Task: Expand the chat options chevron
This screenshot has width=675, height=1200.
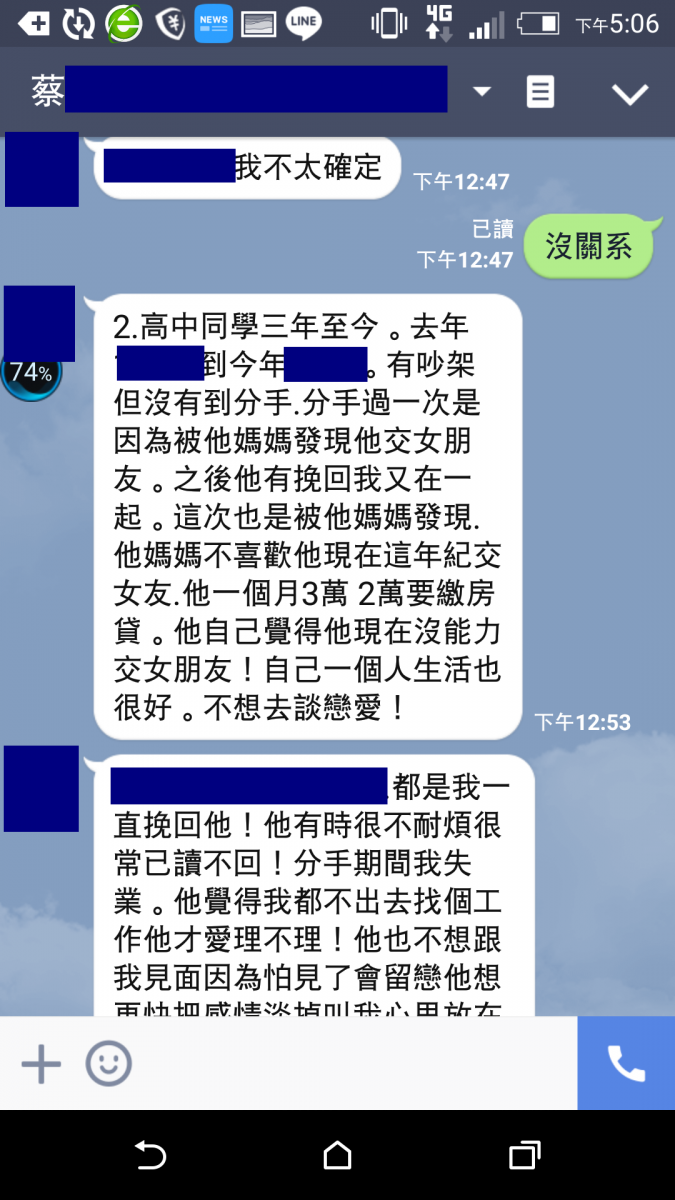Action: (630, 94)
